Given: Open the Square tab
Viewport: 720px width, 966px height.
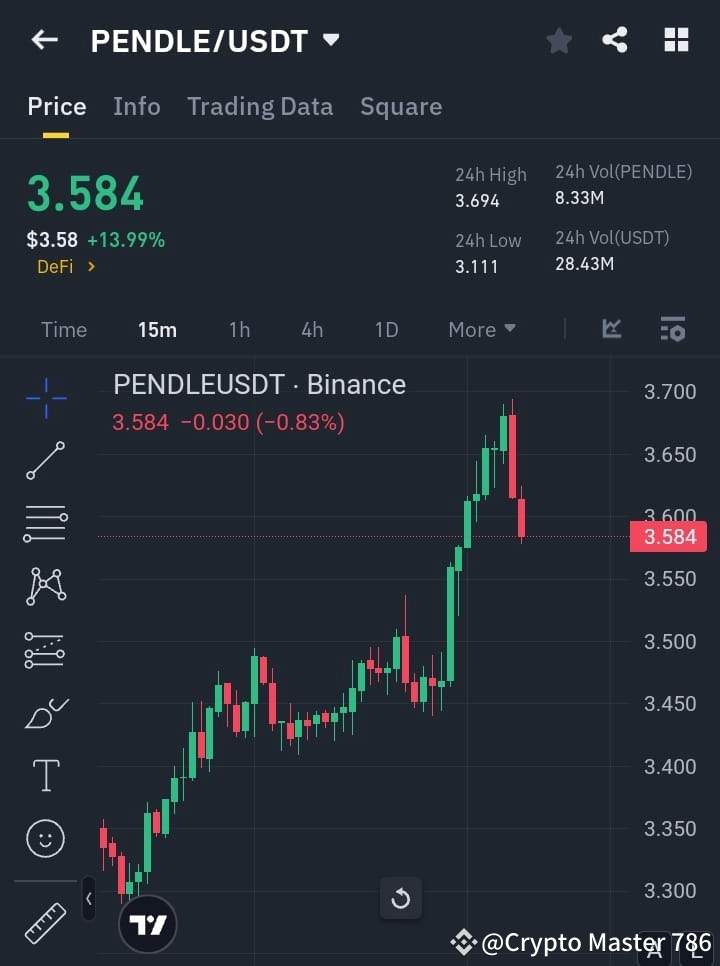Looking at the screenshot, I should click(x=401, y=106).
